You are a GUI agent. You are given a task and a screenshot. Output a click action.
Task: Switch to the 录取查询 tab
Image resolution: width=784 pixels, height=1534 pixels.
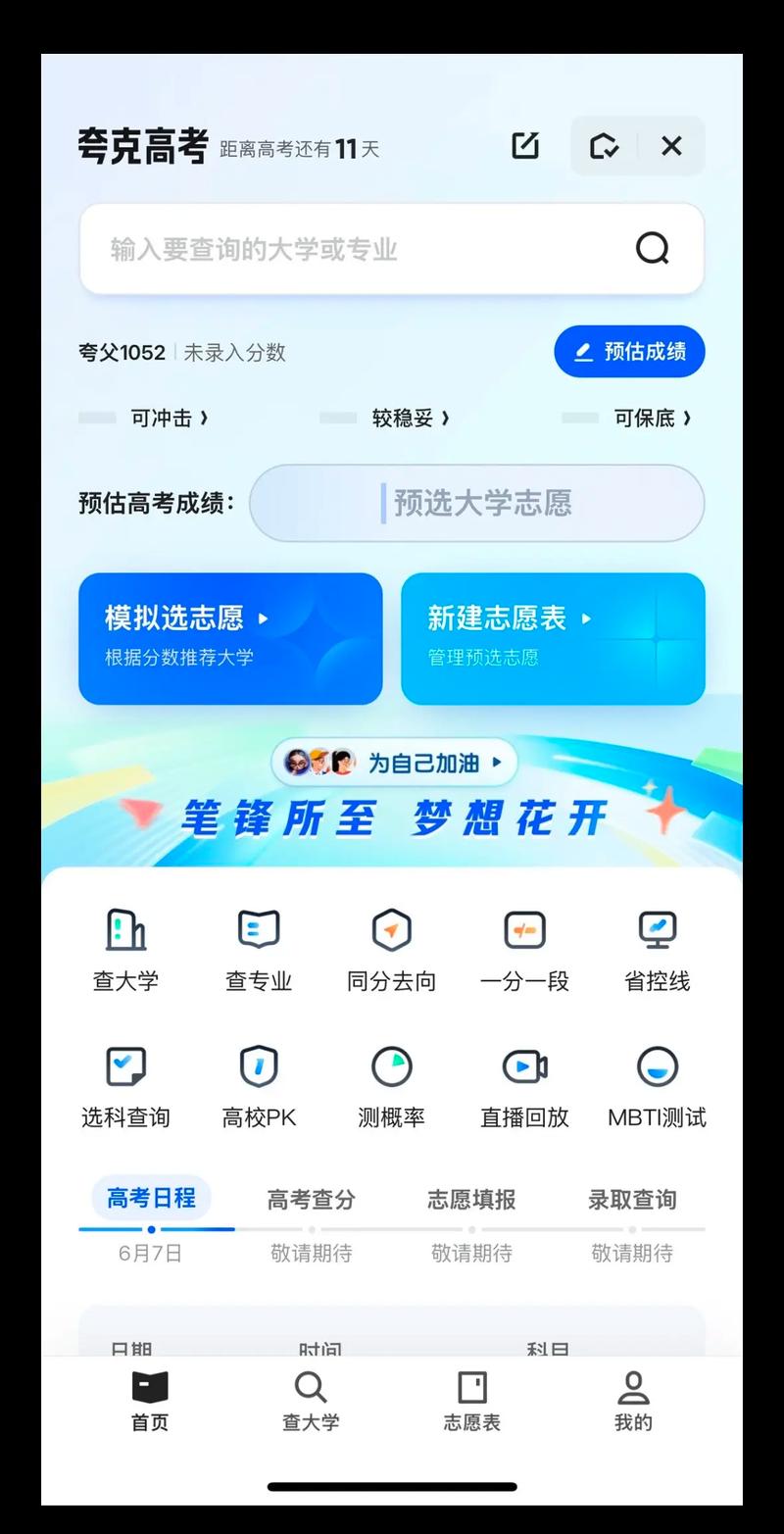point(631,1200)
